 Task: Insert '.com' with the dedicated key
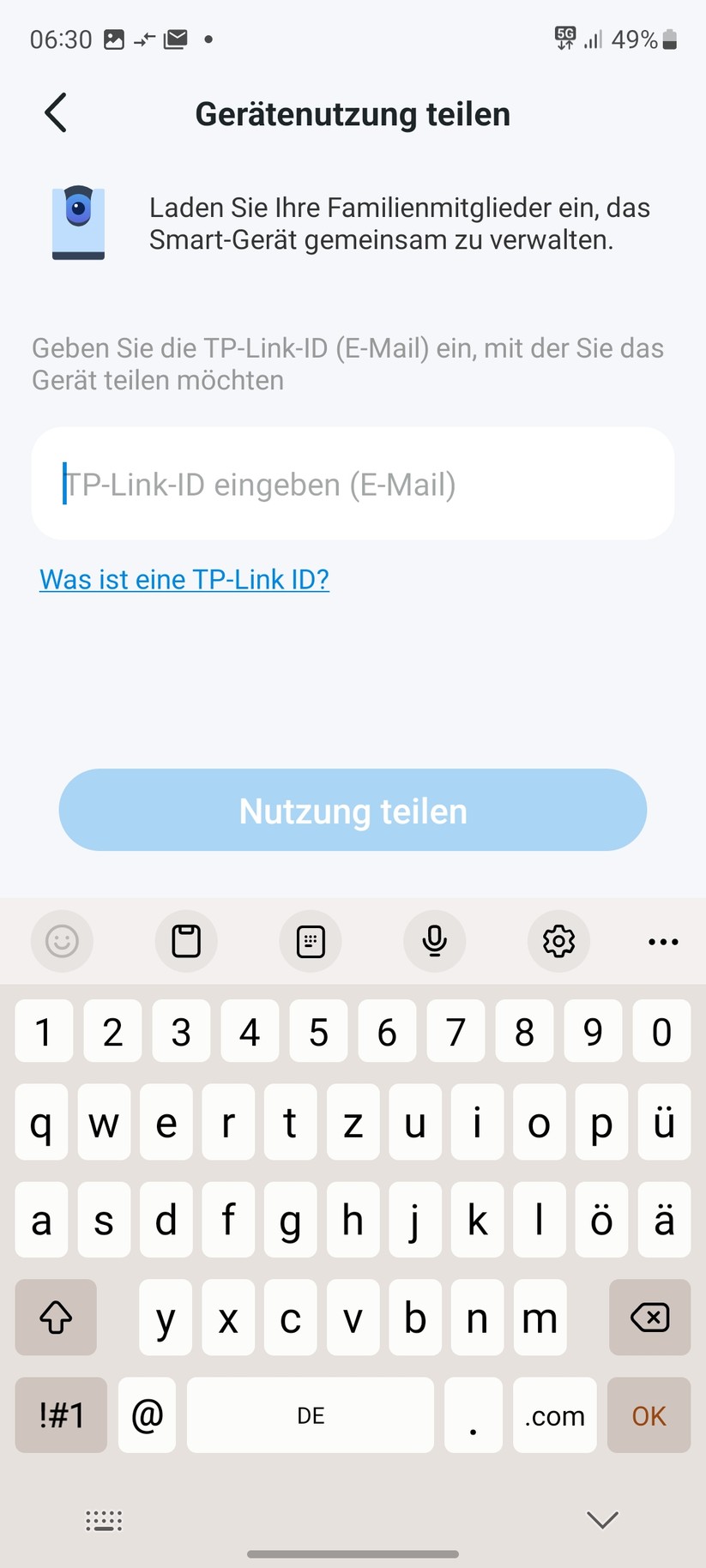pyautogui.click(x=554, y=1415)
